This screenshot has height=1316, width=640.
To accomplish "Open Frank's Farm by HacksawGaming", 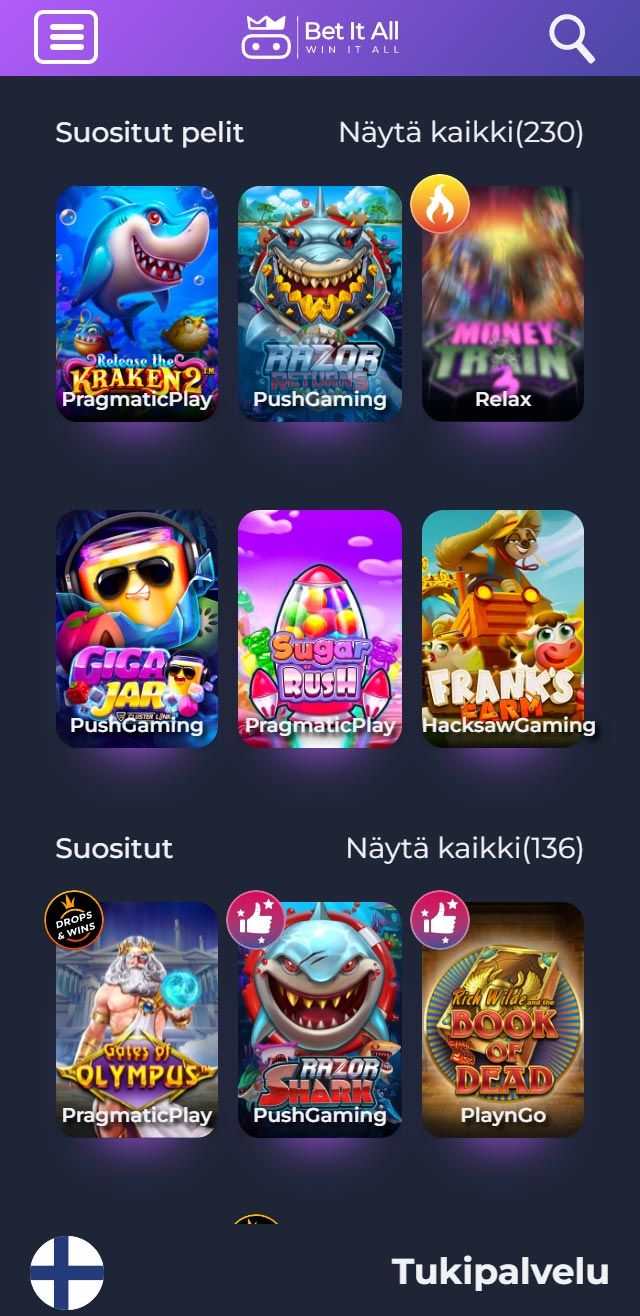I will (x=503, y=628).
